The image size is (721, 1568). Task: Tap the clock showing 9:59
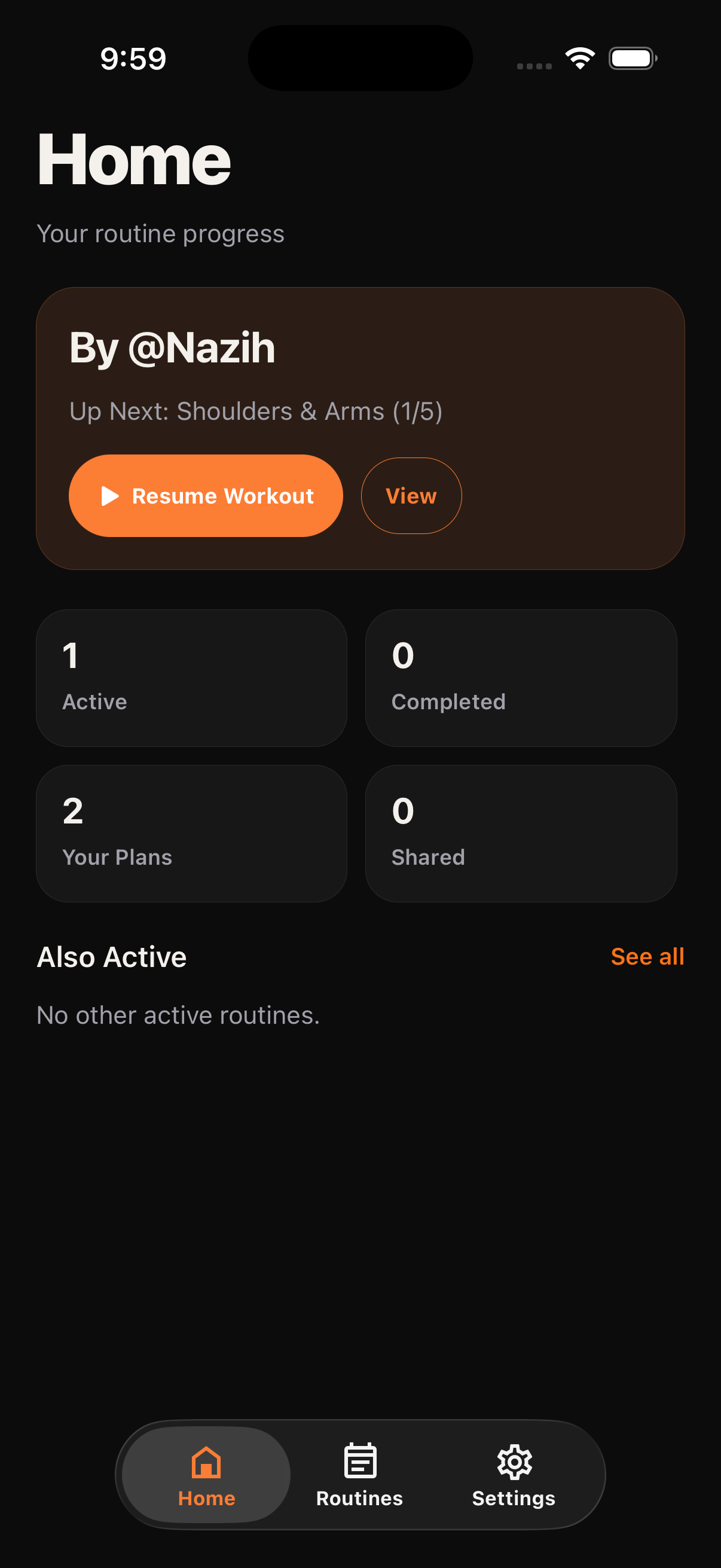coord(132,57)
